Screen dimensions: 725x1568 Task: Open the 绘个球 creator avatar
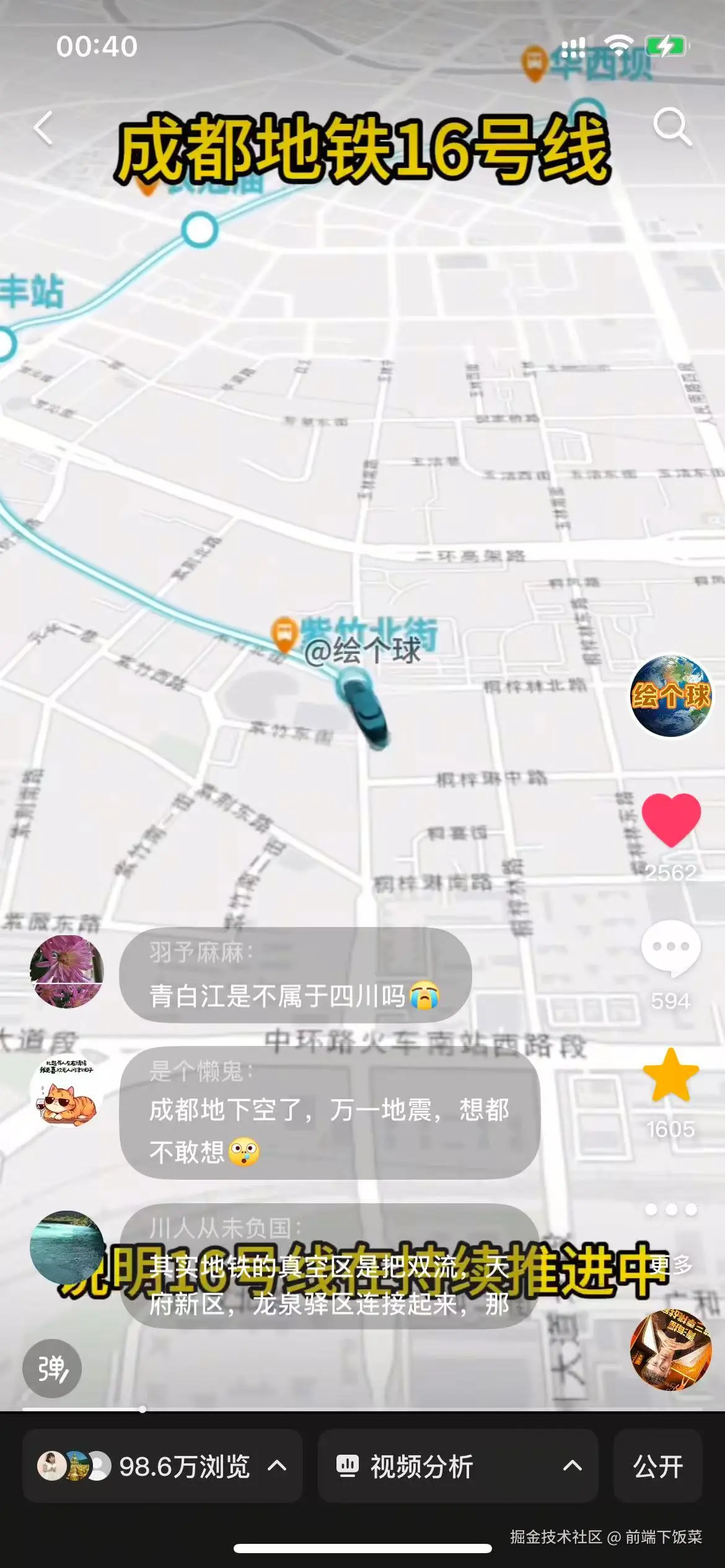pyautogui.click(x=670, y=695)
